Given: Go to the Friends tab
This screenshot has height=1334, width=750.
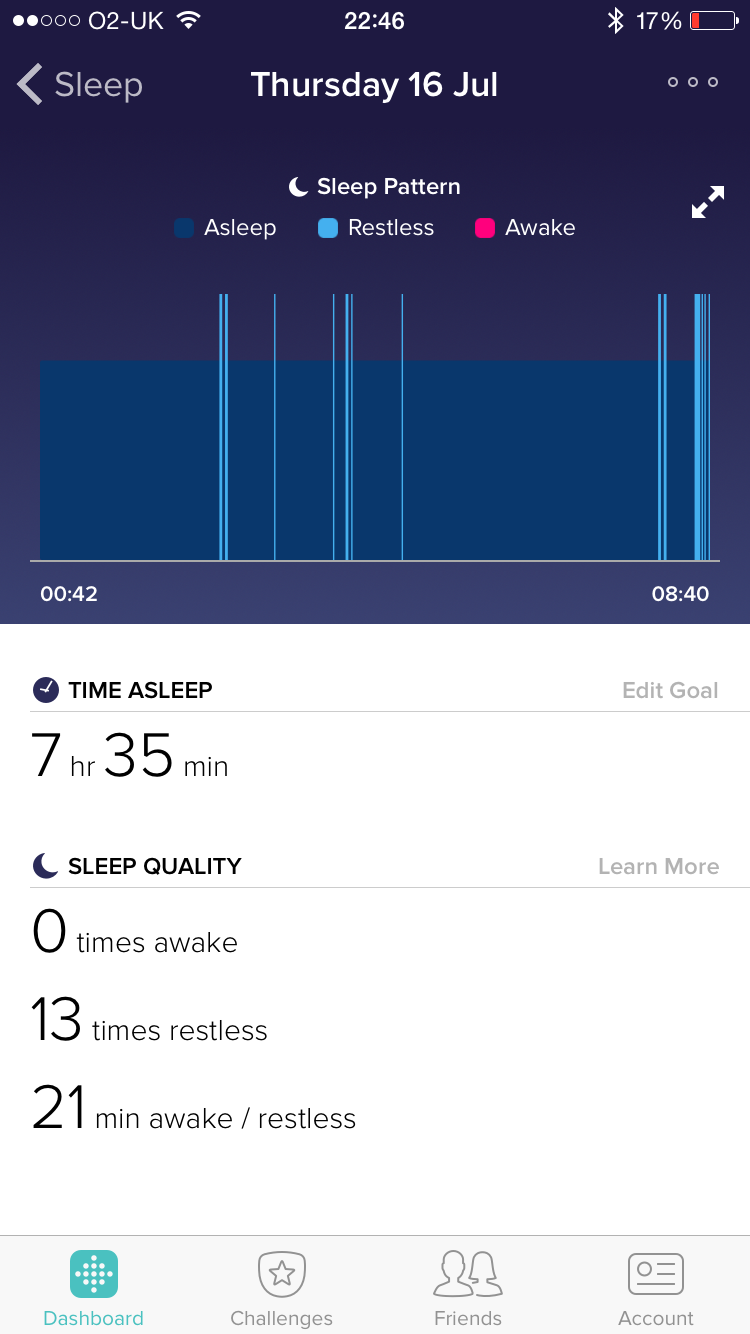Looking at the screenshot, I should tap(468, 1287).
